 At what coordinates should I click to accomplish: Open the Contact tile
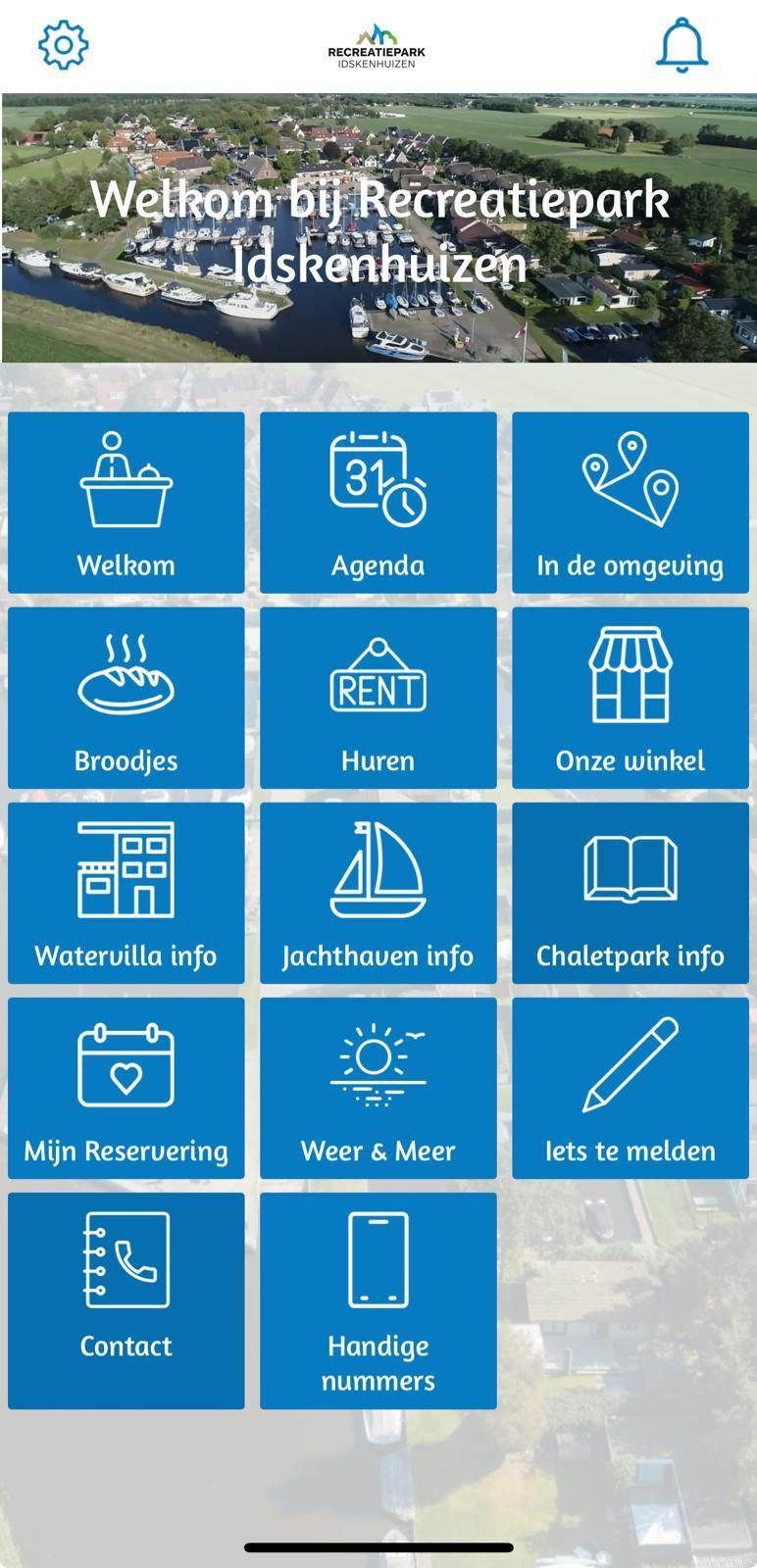(126, 1299)
